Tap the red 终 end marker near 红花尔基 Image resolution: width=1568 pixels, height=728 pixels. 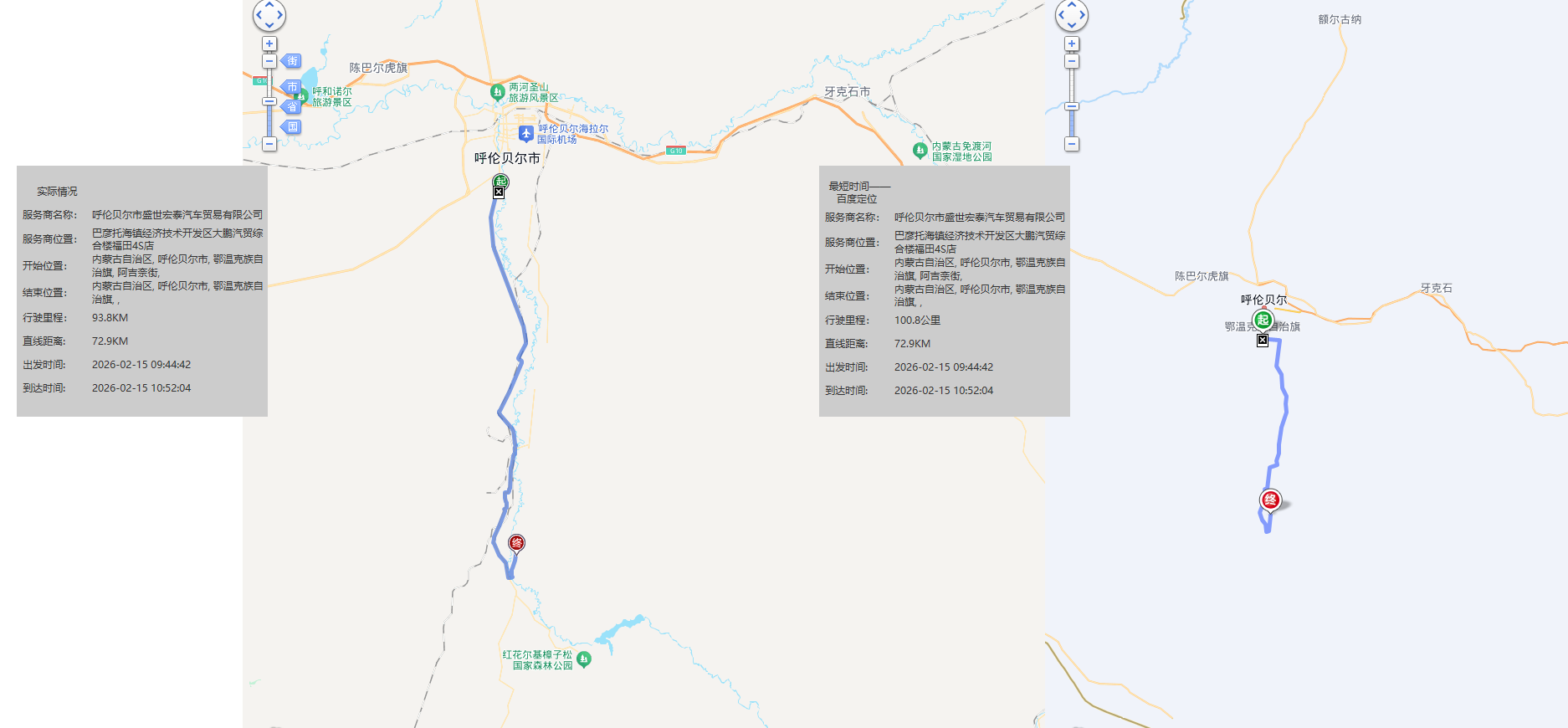pyautogui.click(x=517, y=544)
